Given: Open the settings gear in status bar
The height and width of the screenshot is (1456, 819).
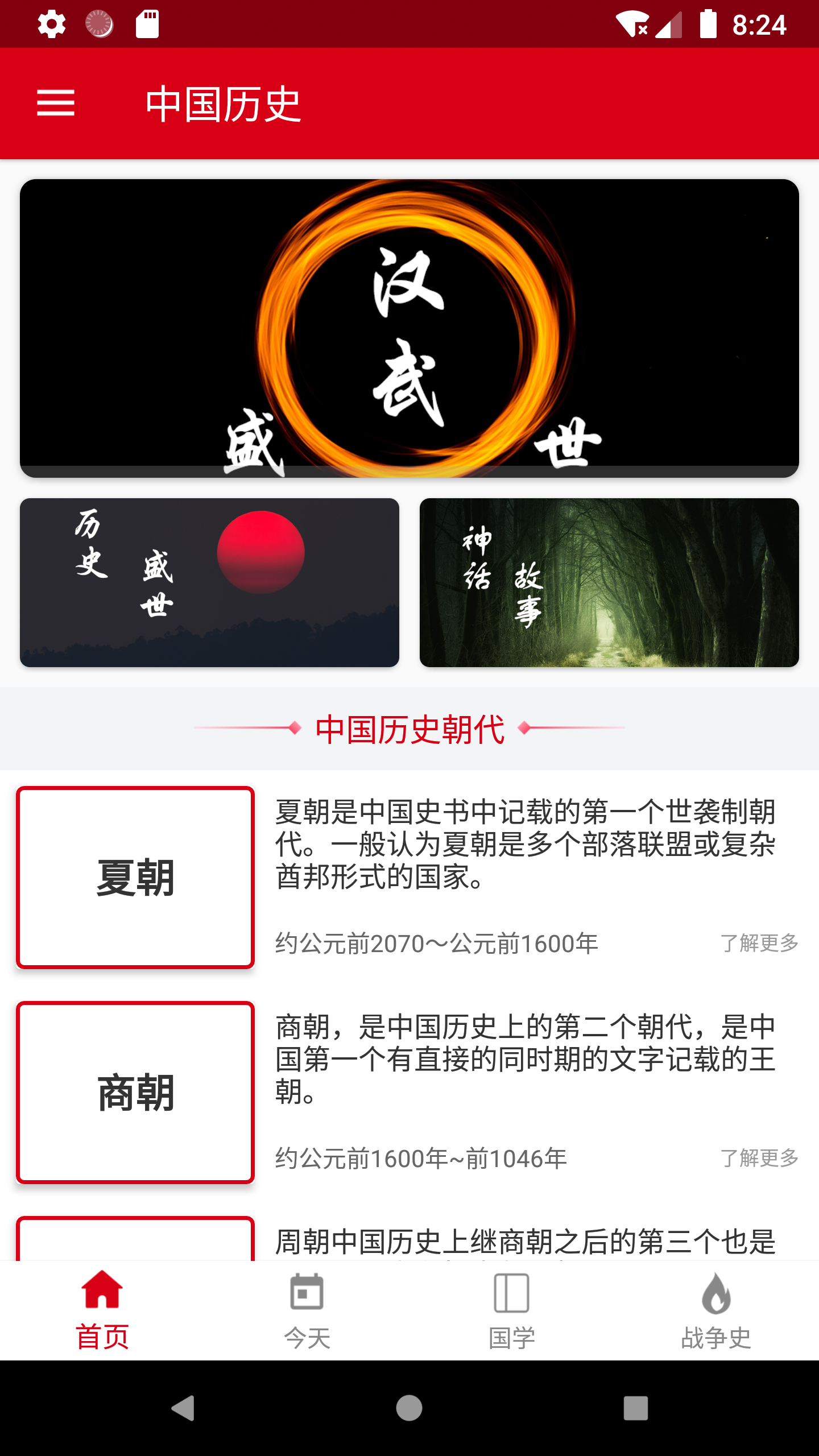Looking at the screenshot, I should coord(51,24).
